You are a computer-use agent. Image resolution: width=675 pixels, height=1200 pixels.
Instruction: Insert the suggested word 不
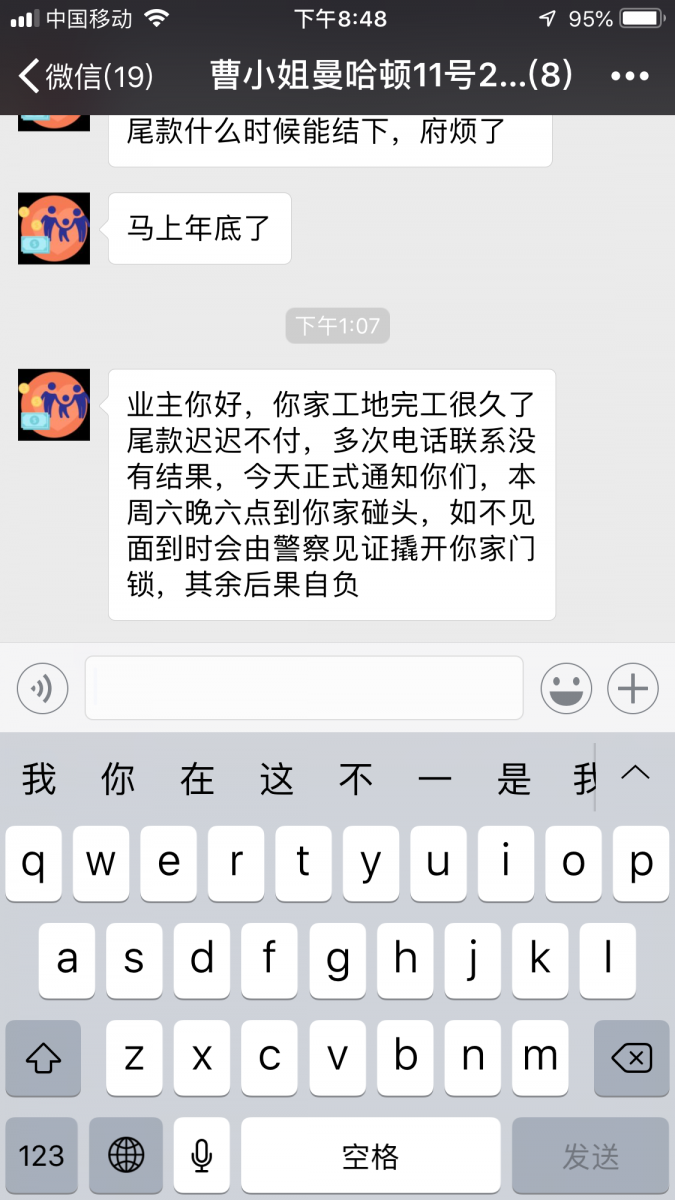pos(355,779)
